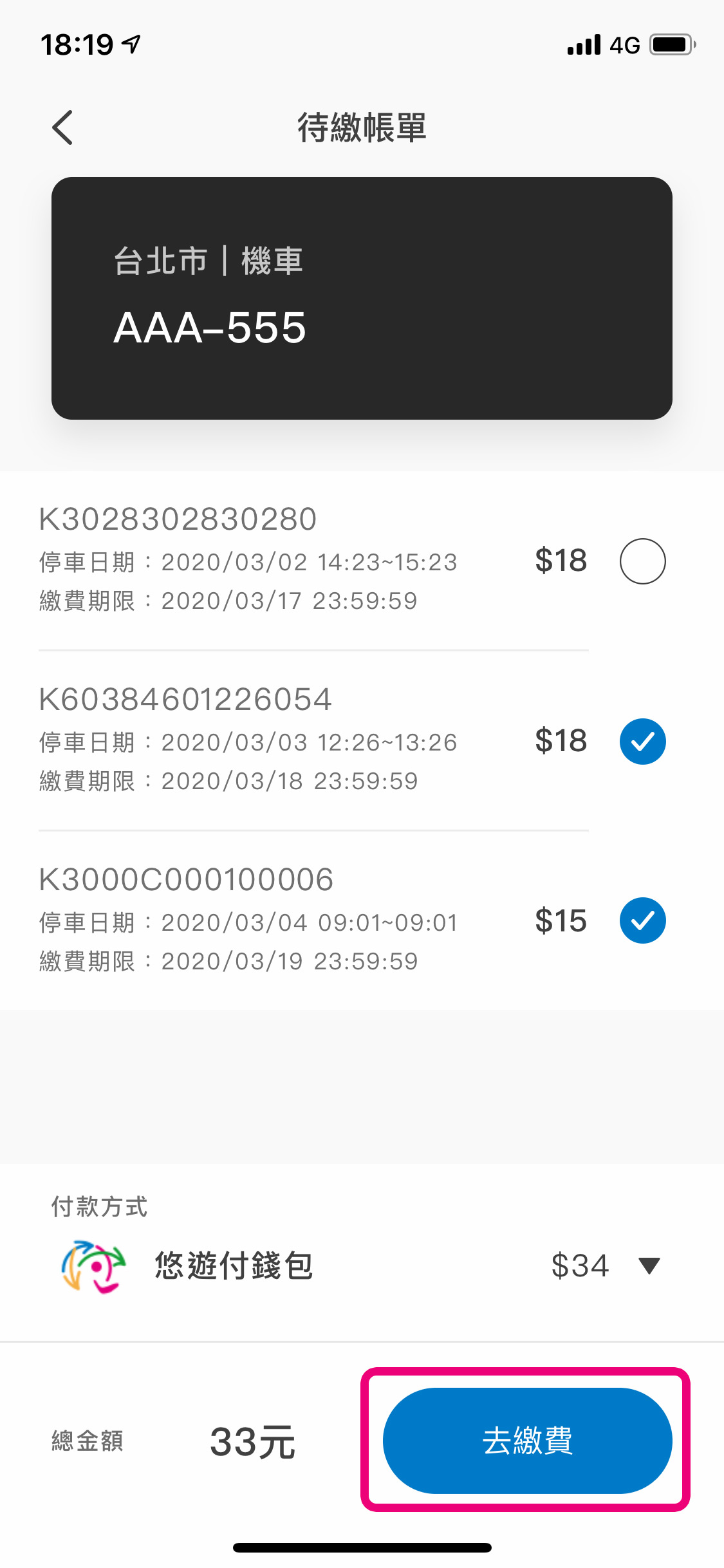This screenshot has height=1568, width=724.
Task: Open the AAA-555 vehicle card
Action: click(x=362, y=298)
